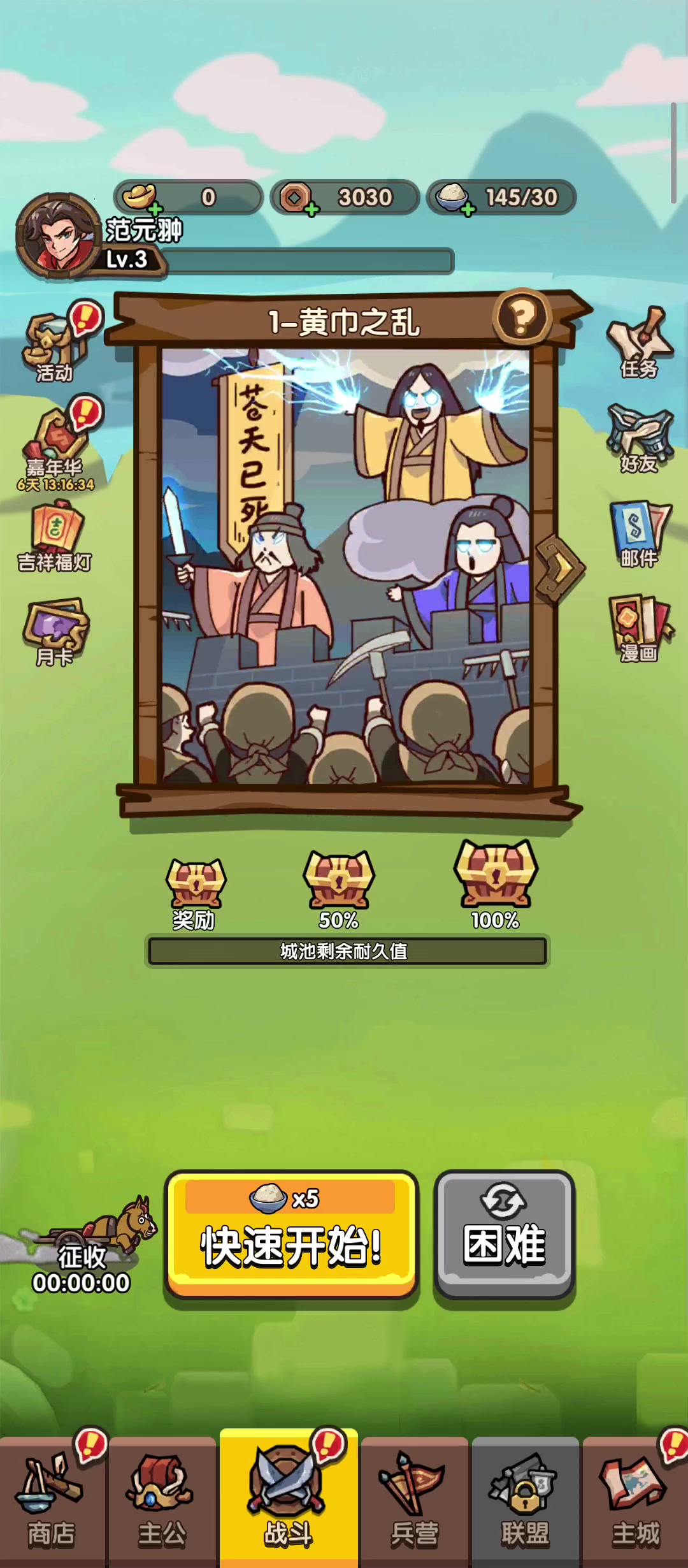Open the 商店 shop tab
The width and height of the screenshot is (688, 1568).
coord(52,1501)
